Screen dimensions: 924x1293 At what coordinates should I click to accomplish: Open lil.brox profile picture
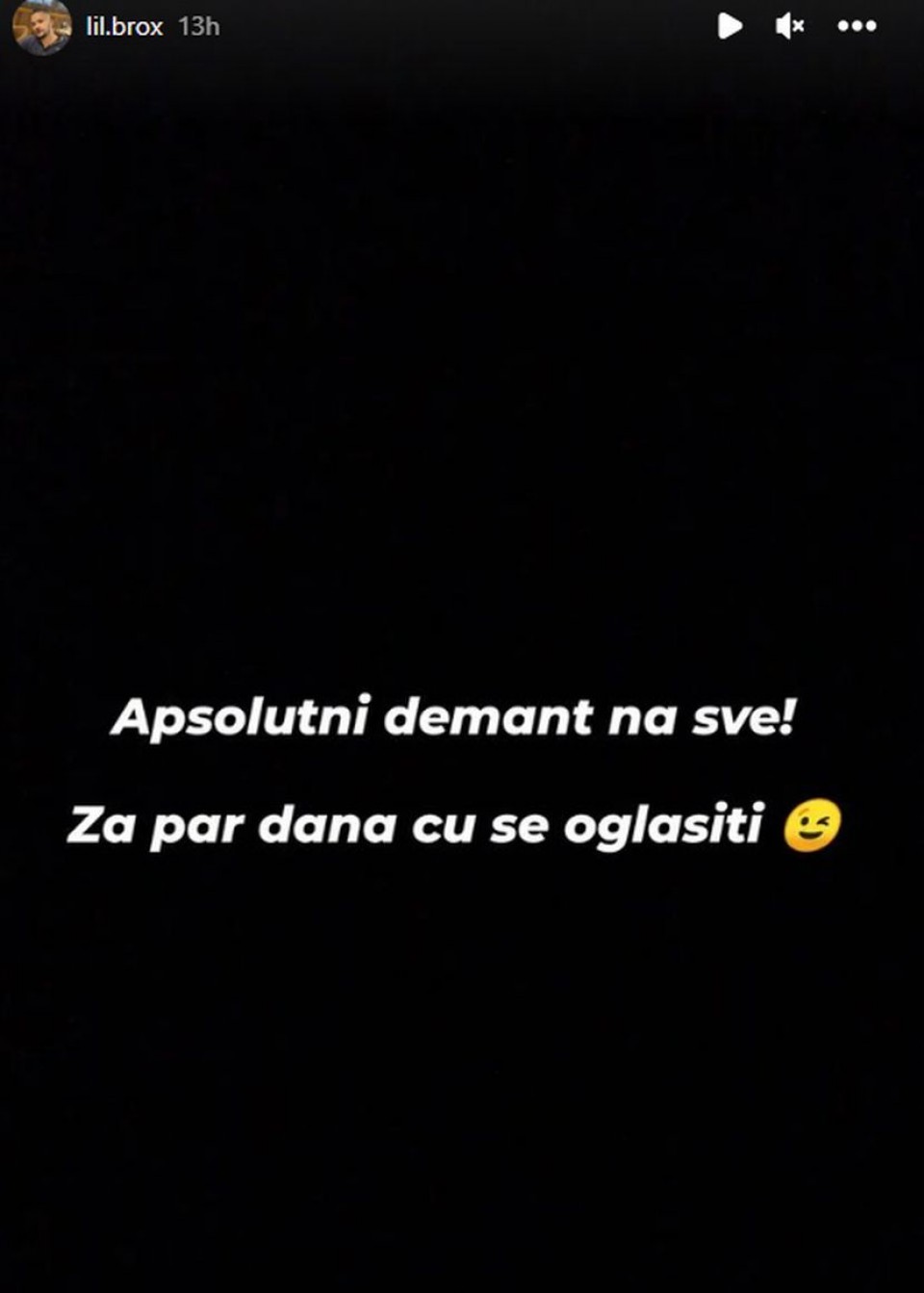(x=41, y=26)
